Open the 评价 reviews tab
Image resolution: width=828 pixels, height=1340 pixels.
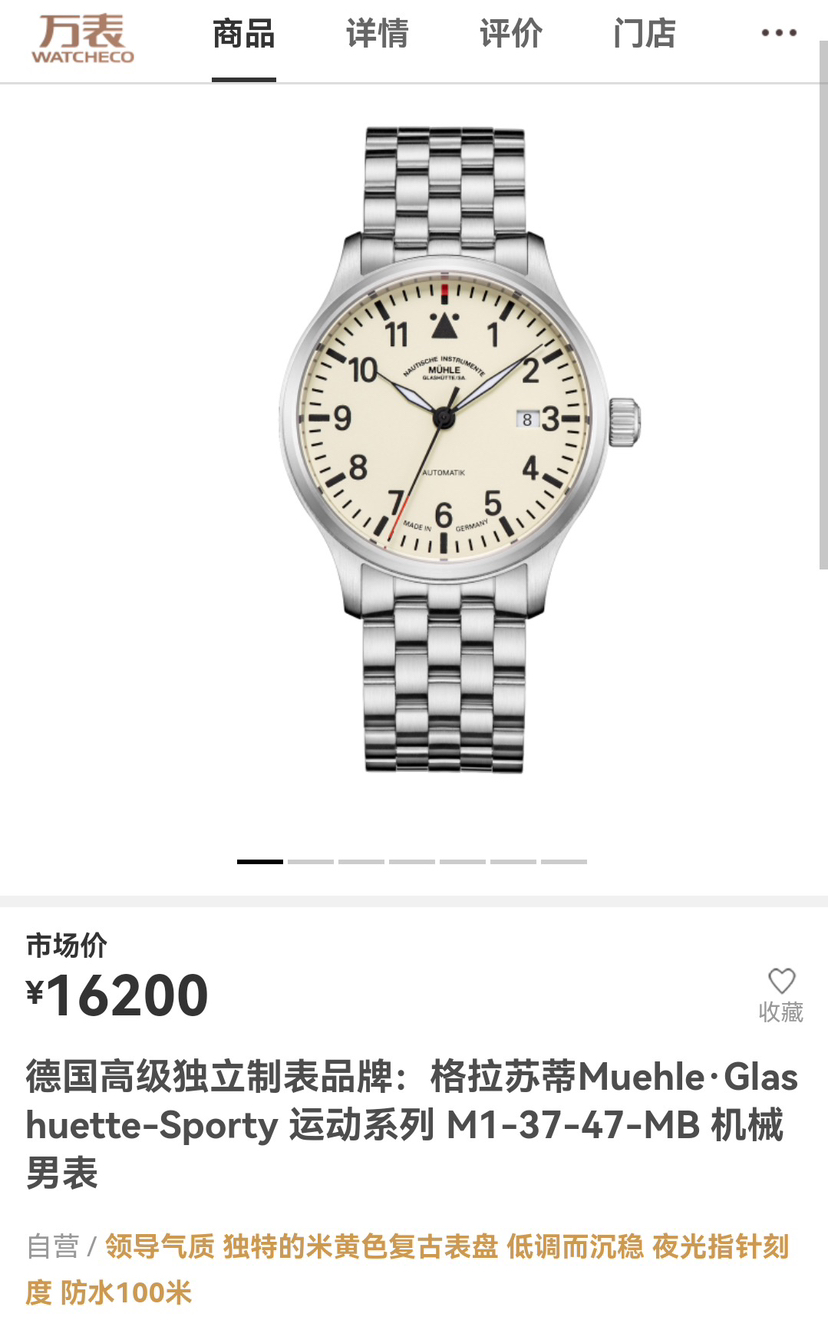tap(511, 34)
